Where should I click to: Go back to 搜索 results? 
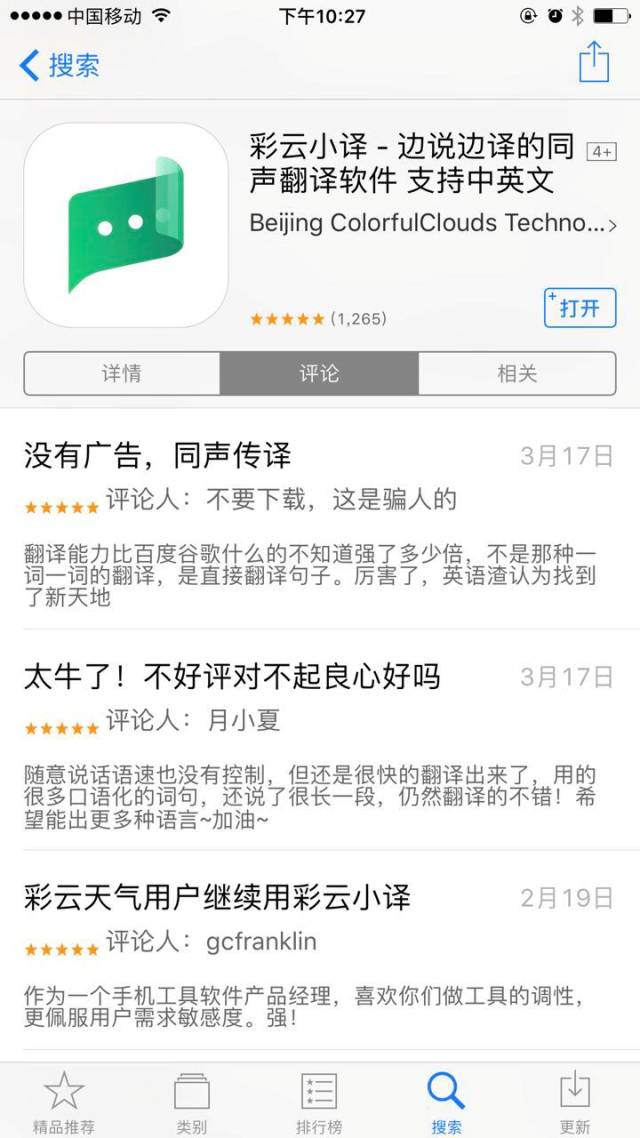59,65
